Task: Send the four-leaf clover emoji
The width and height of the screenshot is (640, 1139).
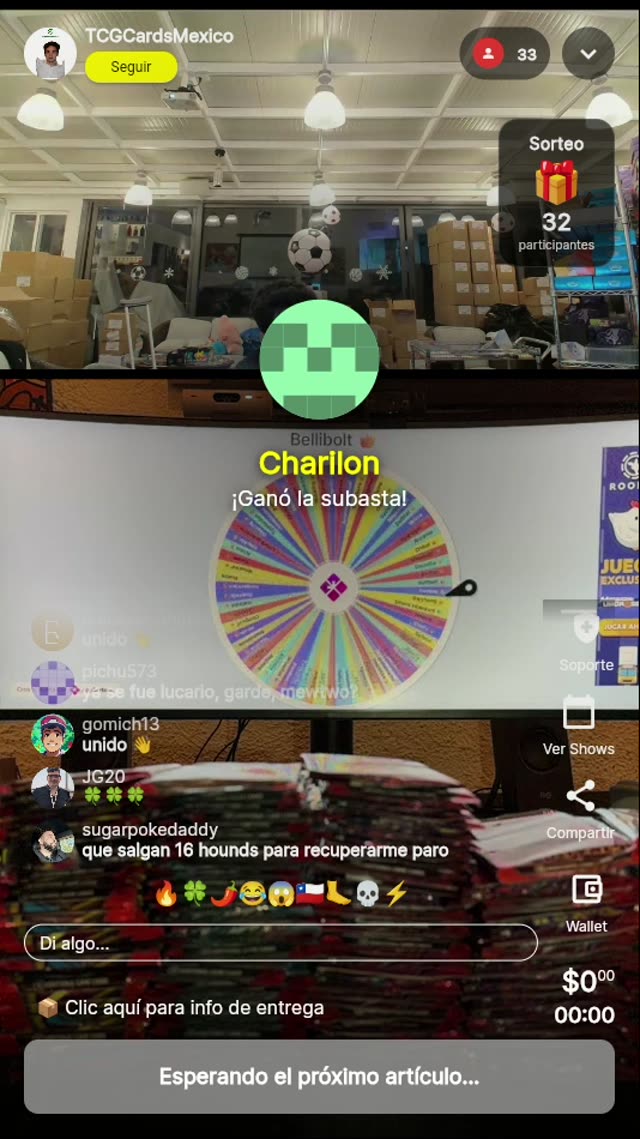Action: click(x=194, y=893)
